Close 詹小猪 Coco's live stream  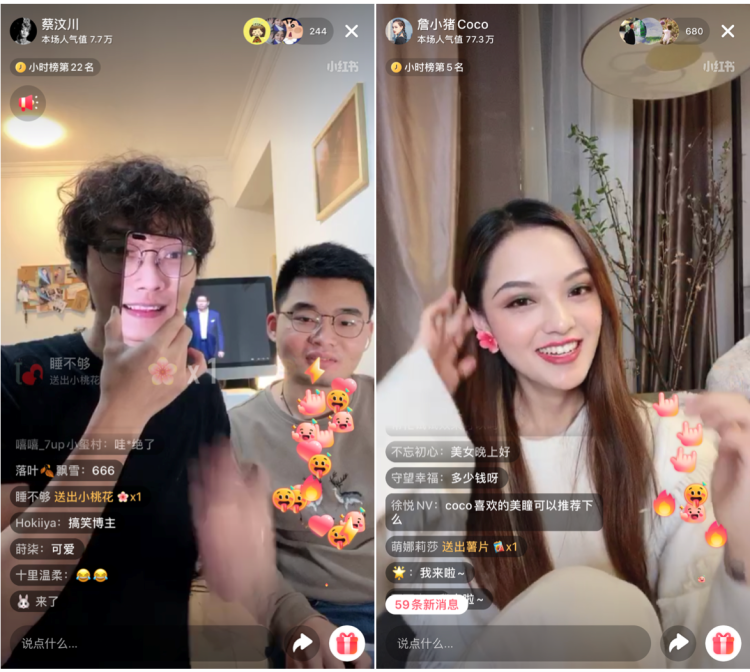tap(727, 31)
